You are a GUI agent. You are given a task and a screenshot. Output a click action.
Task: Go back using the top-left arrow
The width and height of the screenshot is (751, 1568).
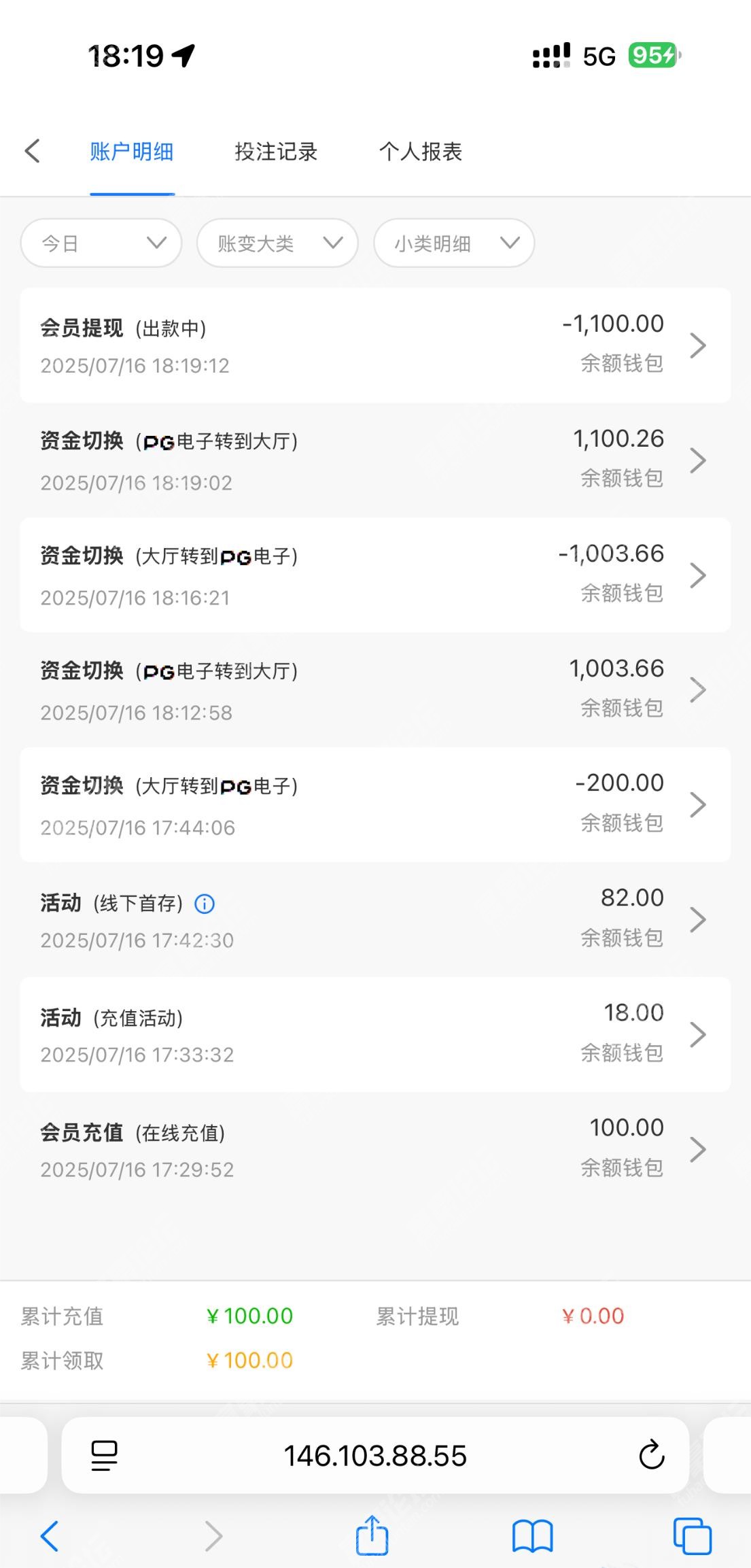[x=32, y=151]
